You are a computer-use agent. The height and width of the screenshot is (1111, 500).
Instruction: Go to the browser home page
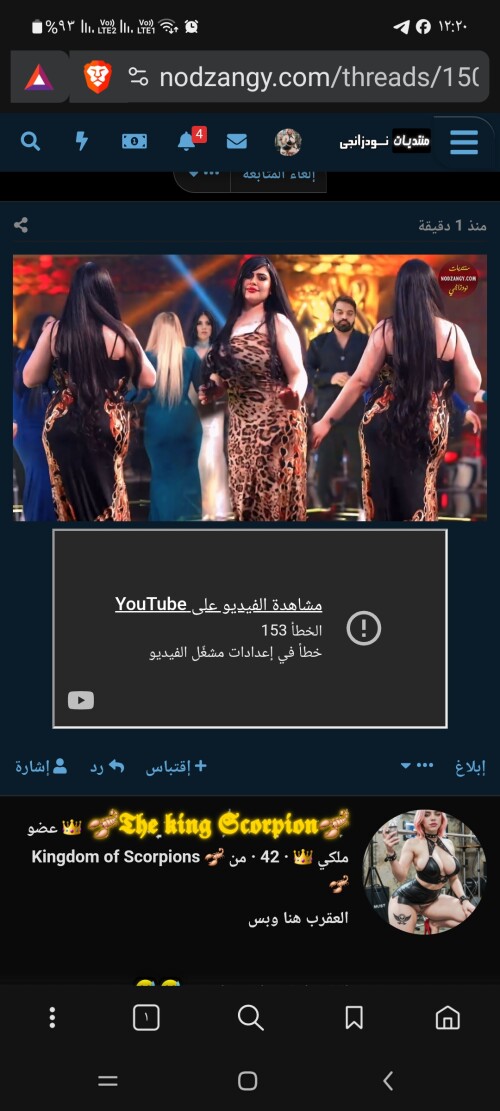tap(448, 1018)
